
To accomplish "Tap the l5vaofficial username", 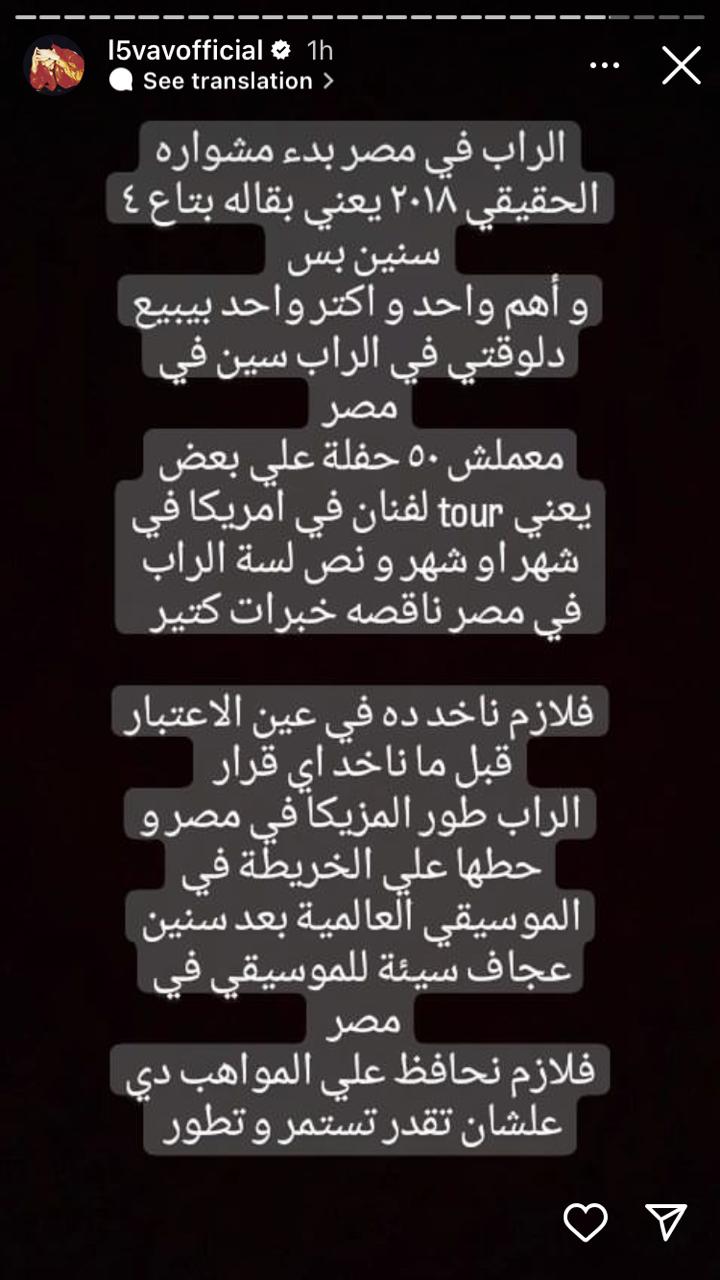I will (x=185, y=50).
